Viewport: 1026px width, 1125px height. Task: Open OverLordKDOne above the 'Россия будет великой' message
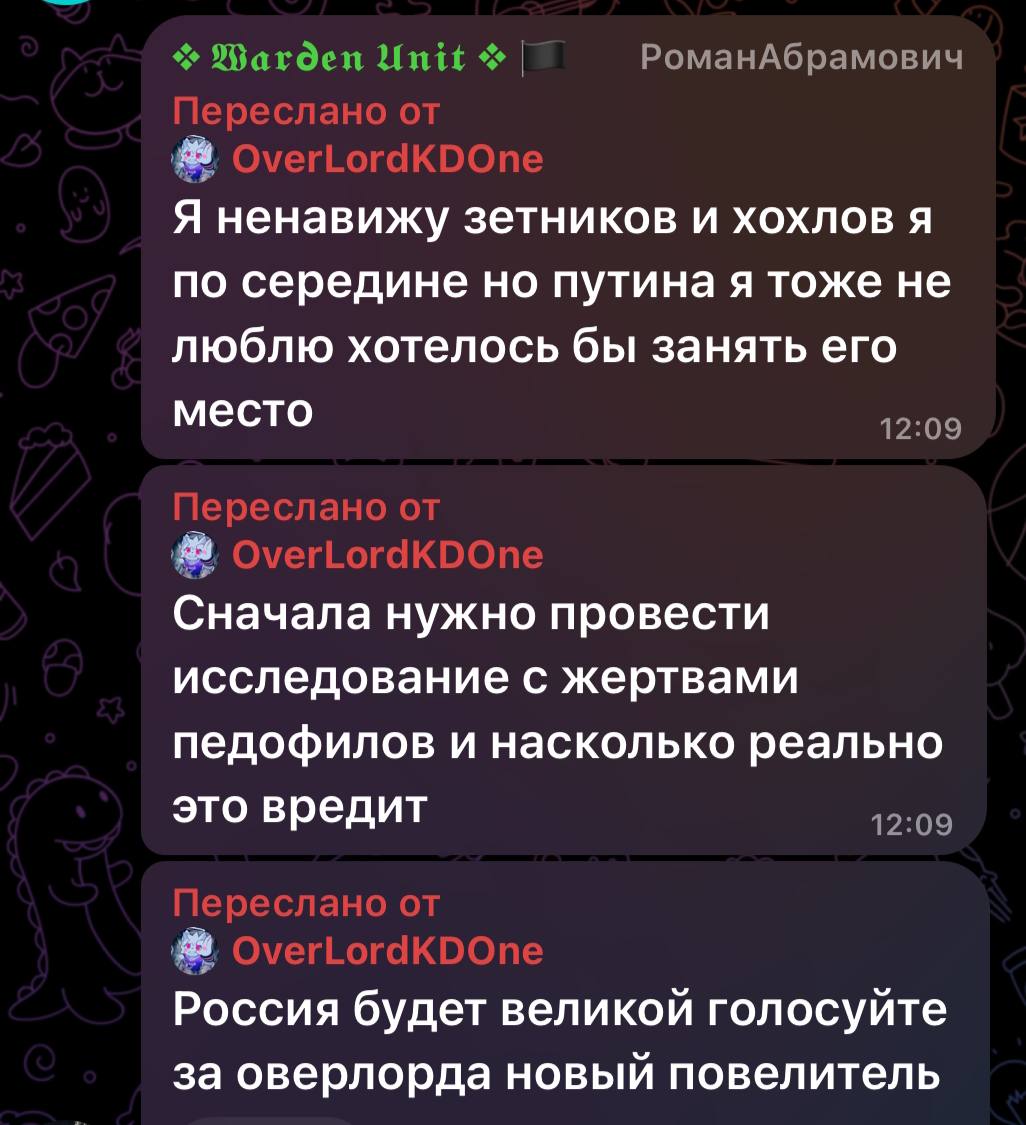tap(386, 949)
